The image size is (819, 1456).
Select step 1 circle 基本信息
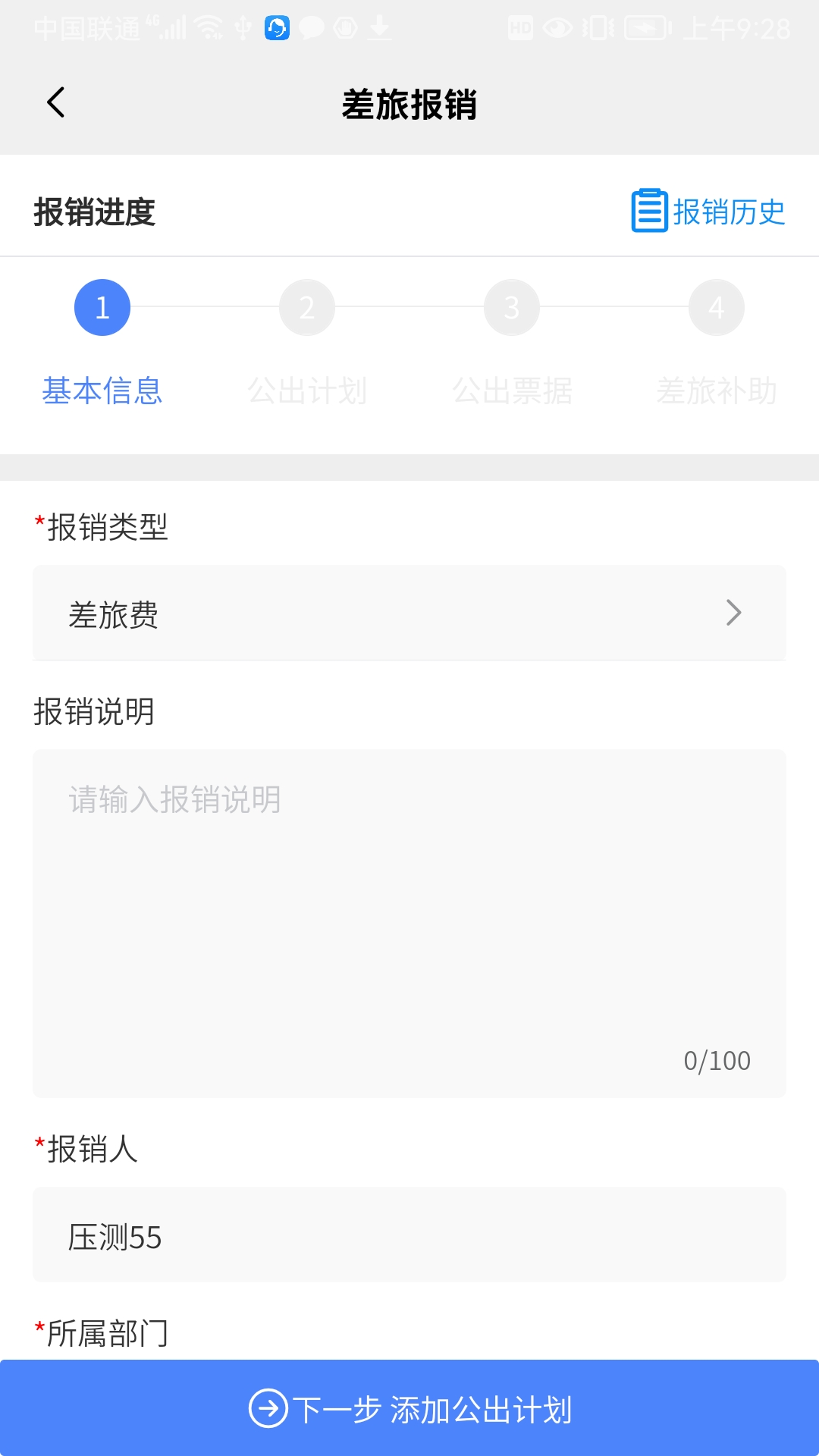pos(102,306)
